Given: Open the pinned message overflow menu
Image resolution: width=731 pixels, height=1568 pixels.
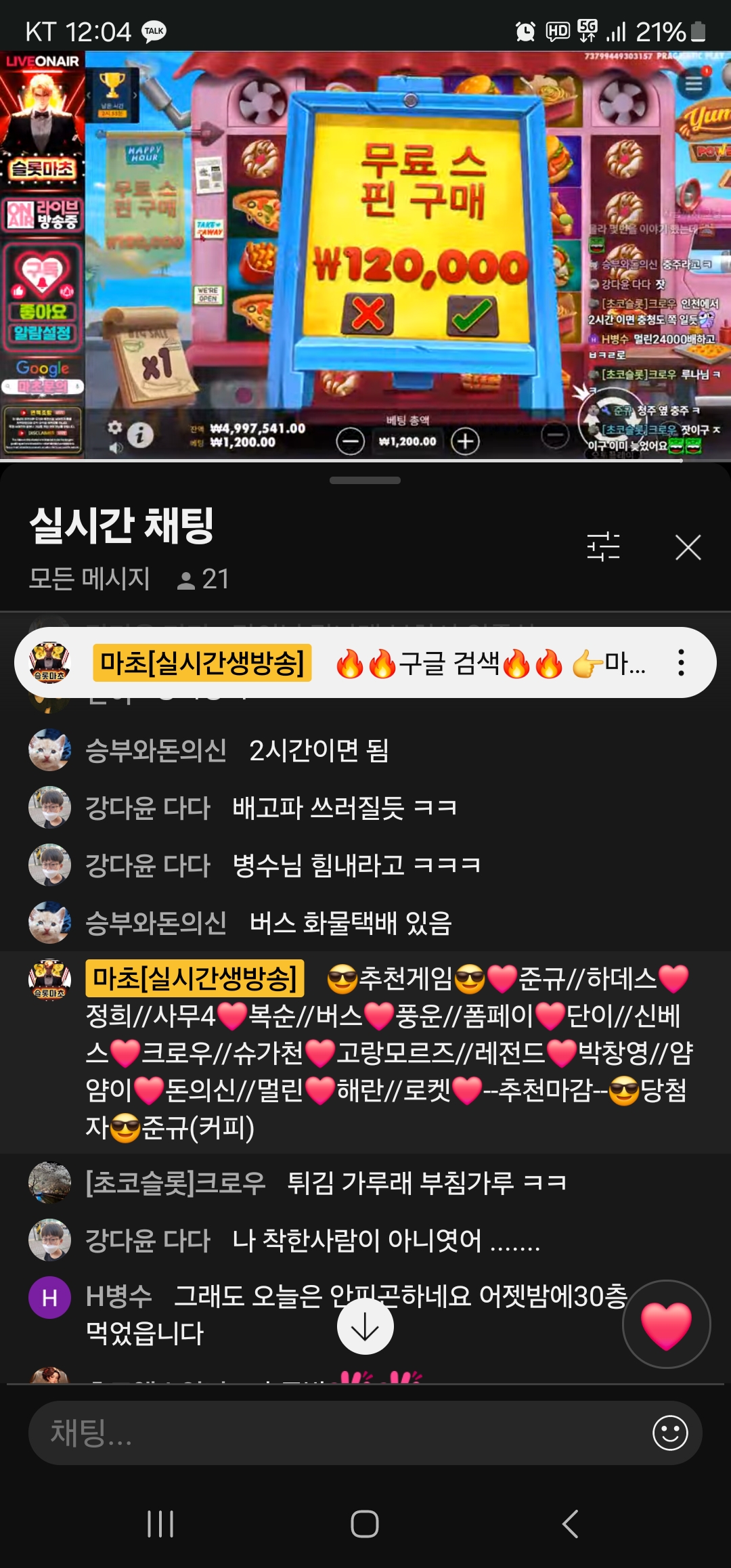Looking at the screenshot, I should pos(681,662).
